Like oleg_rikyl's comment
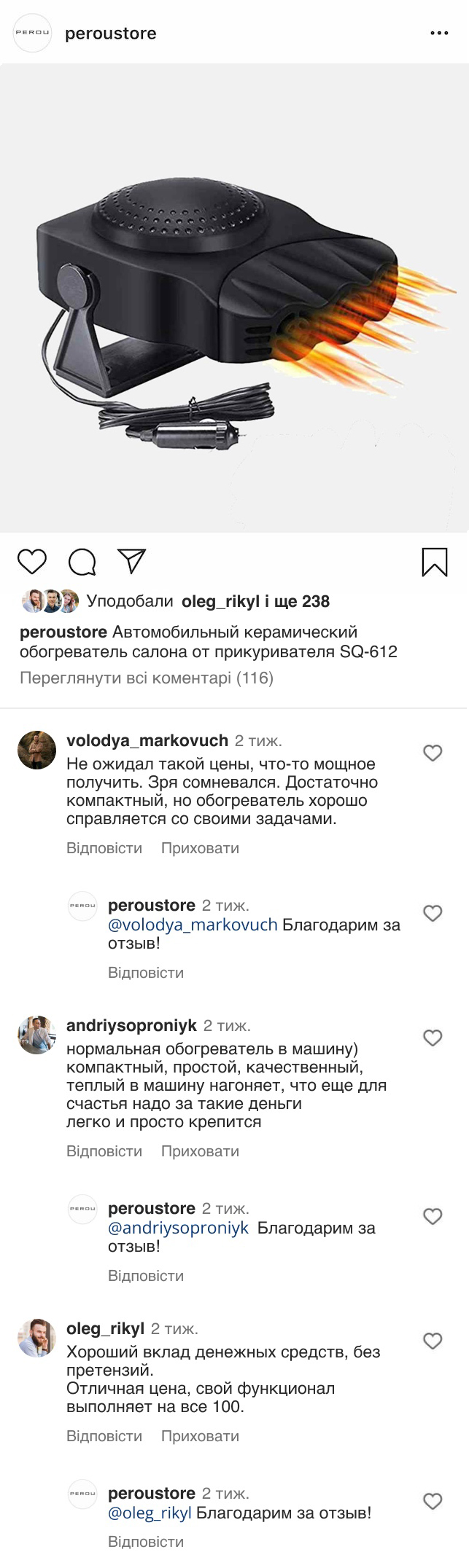Image resolution: width=469 pixels, height=1568 pixels. [x=433, y=1341]
